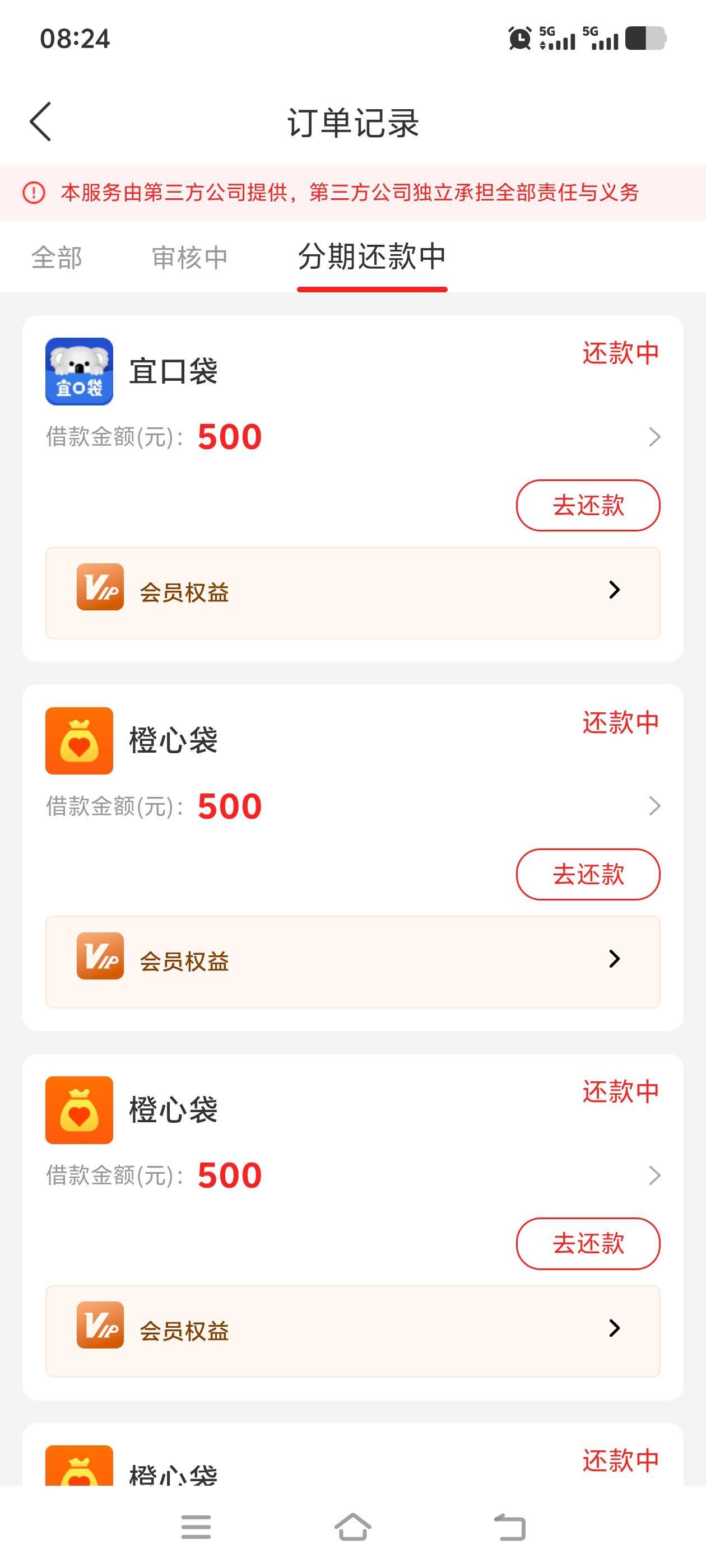Image resolution: width=706 pixels, height=1568 pixels.
Task: Open 会员权益 under the 宜口袋 order
Action: click(352, 592)
